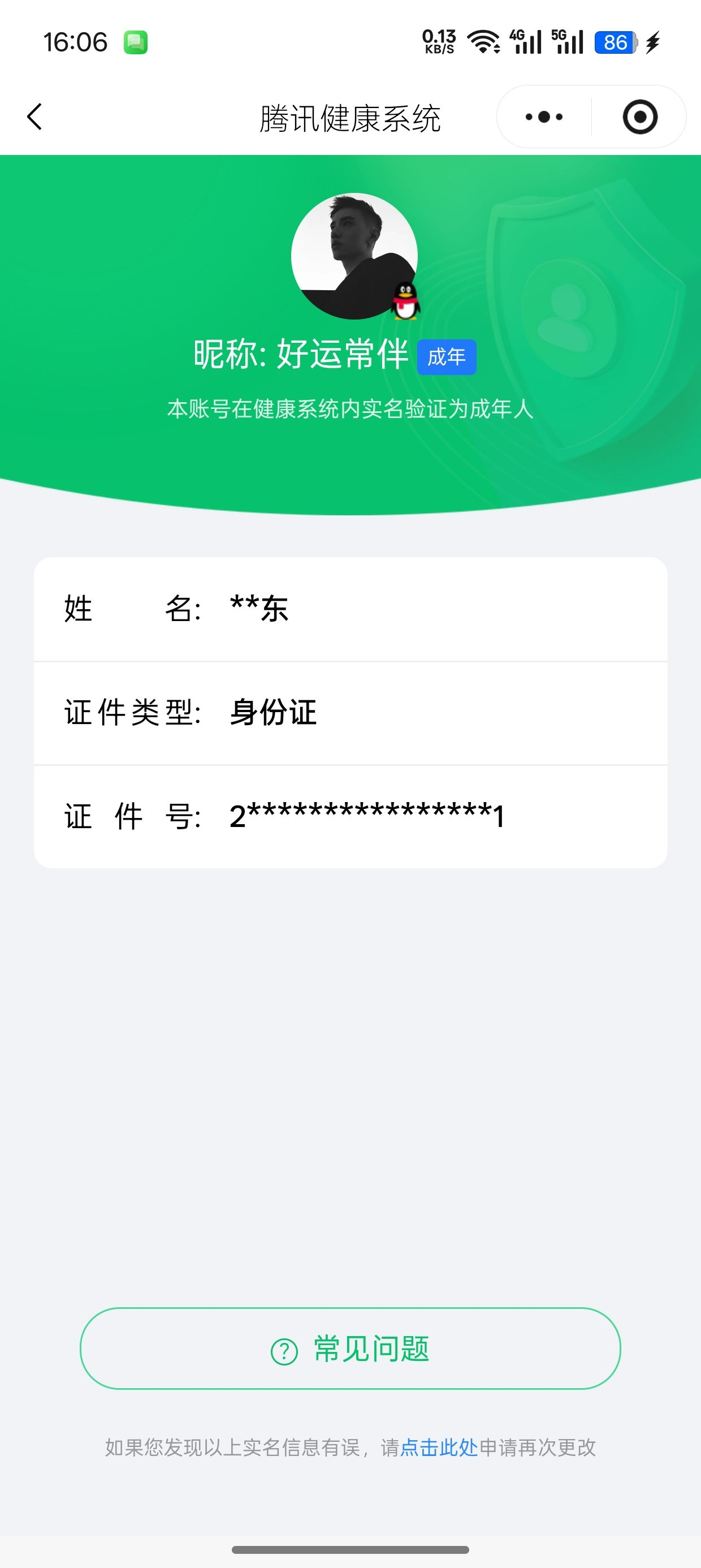Tap the 5G signal indicator
The image size is (701, 1568).
click(x=567, y=41)
